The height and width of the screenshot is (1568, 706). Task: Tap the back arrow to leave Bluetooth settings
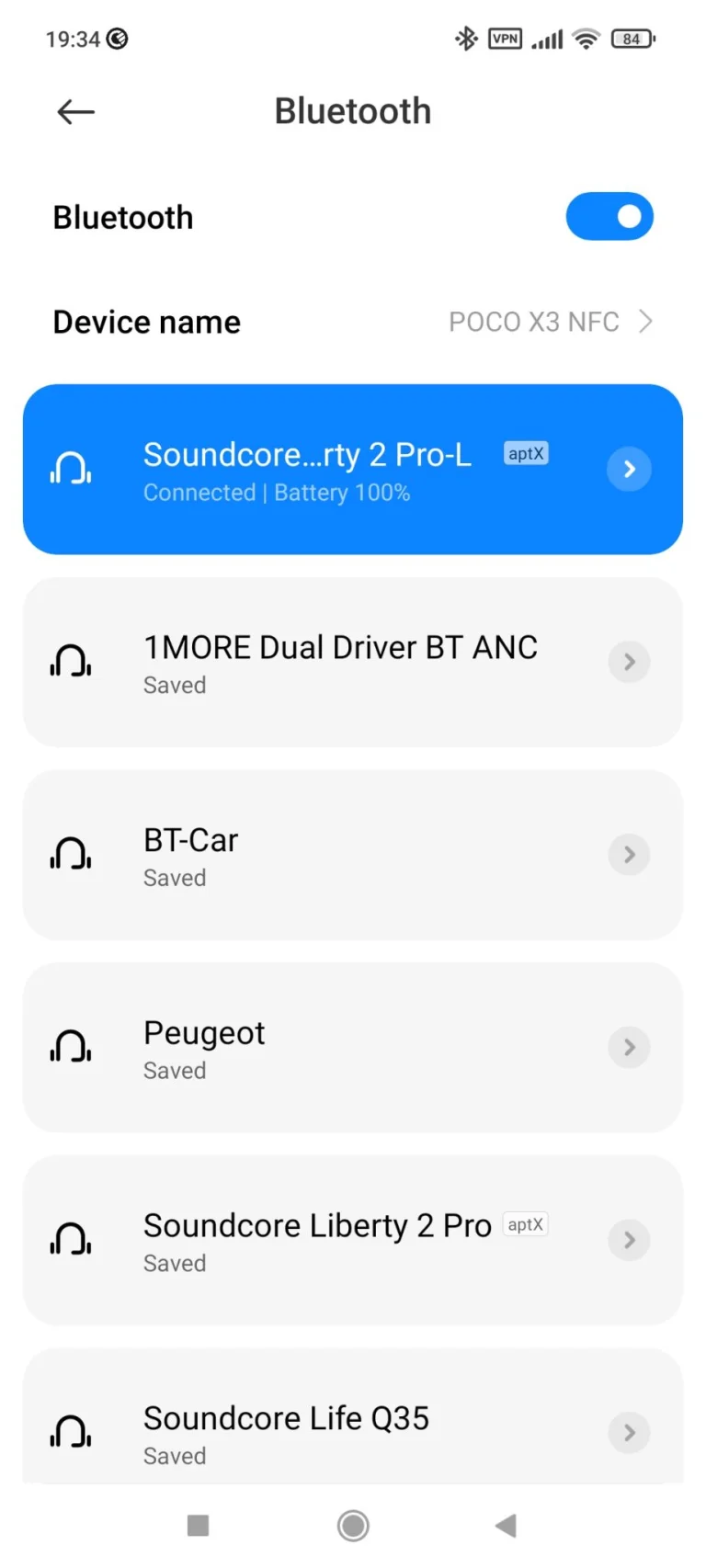(x=74, y=111)
